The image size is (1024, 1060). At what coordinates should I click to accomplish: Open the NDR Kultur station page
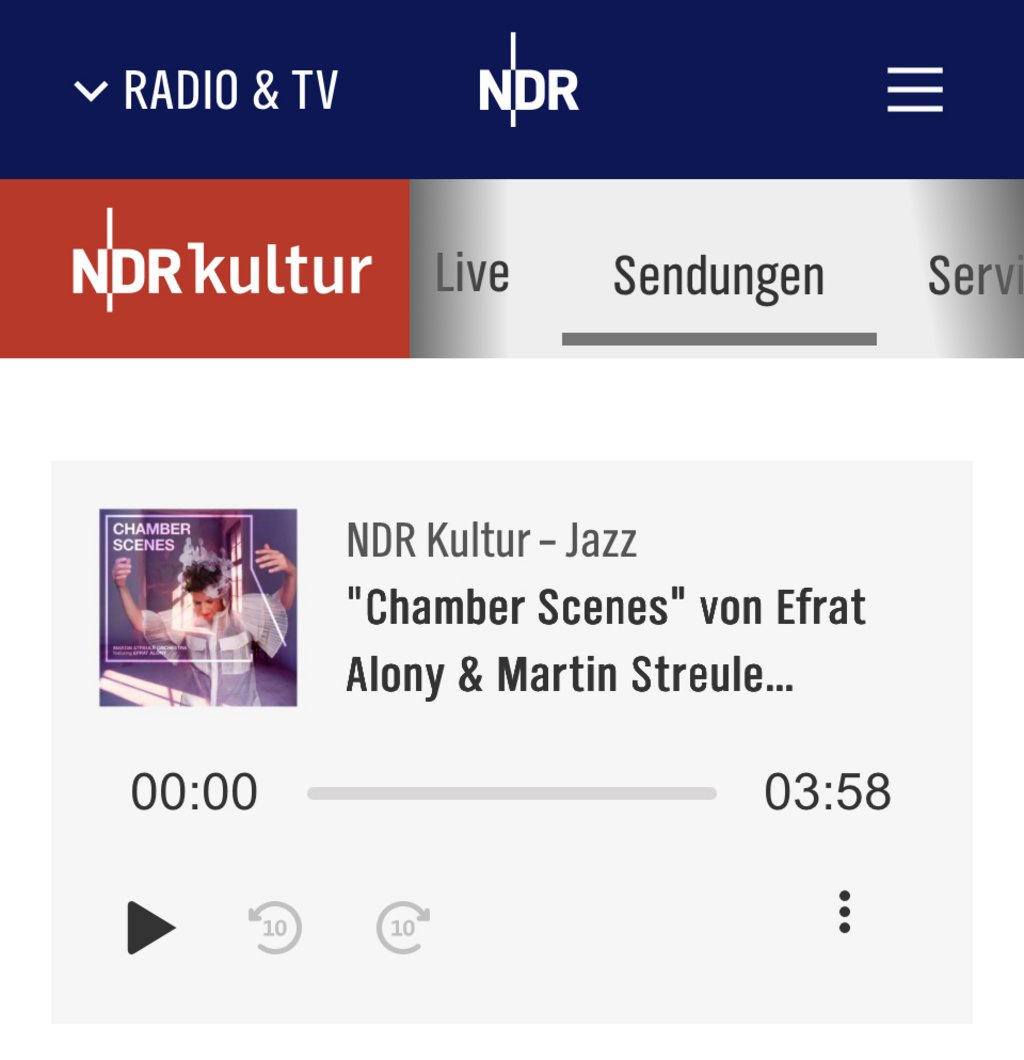click(x=220, y=270)
